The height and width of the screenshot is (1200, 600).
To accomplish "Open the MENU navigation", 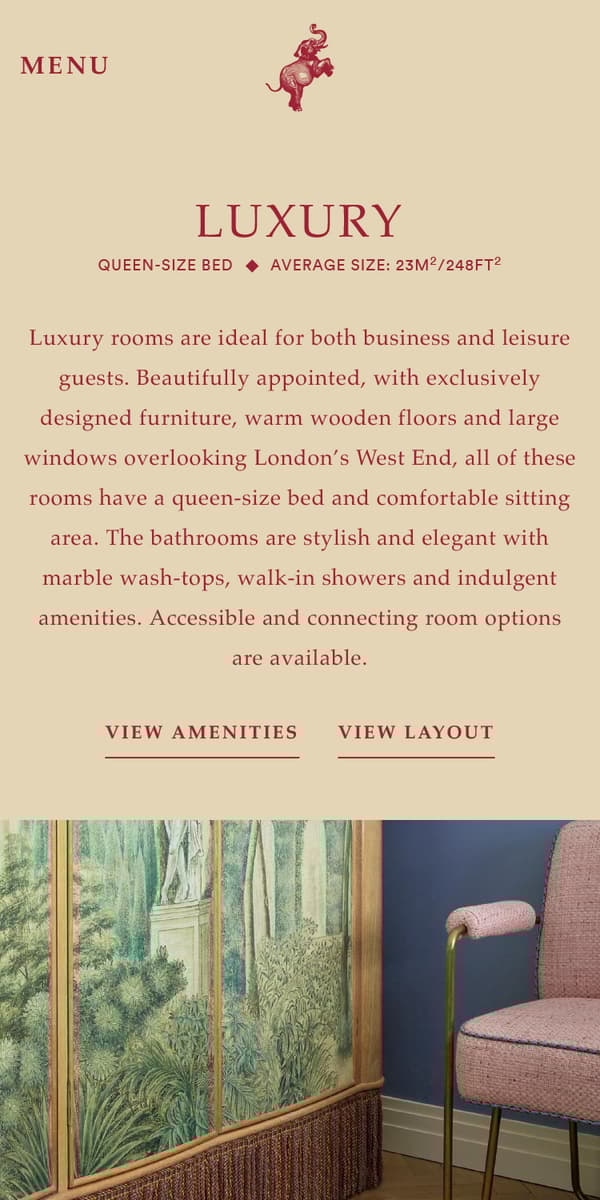I will [x=64, y=66].
